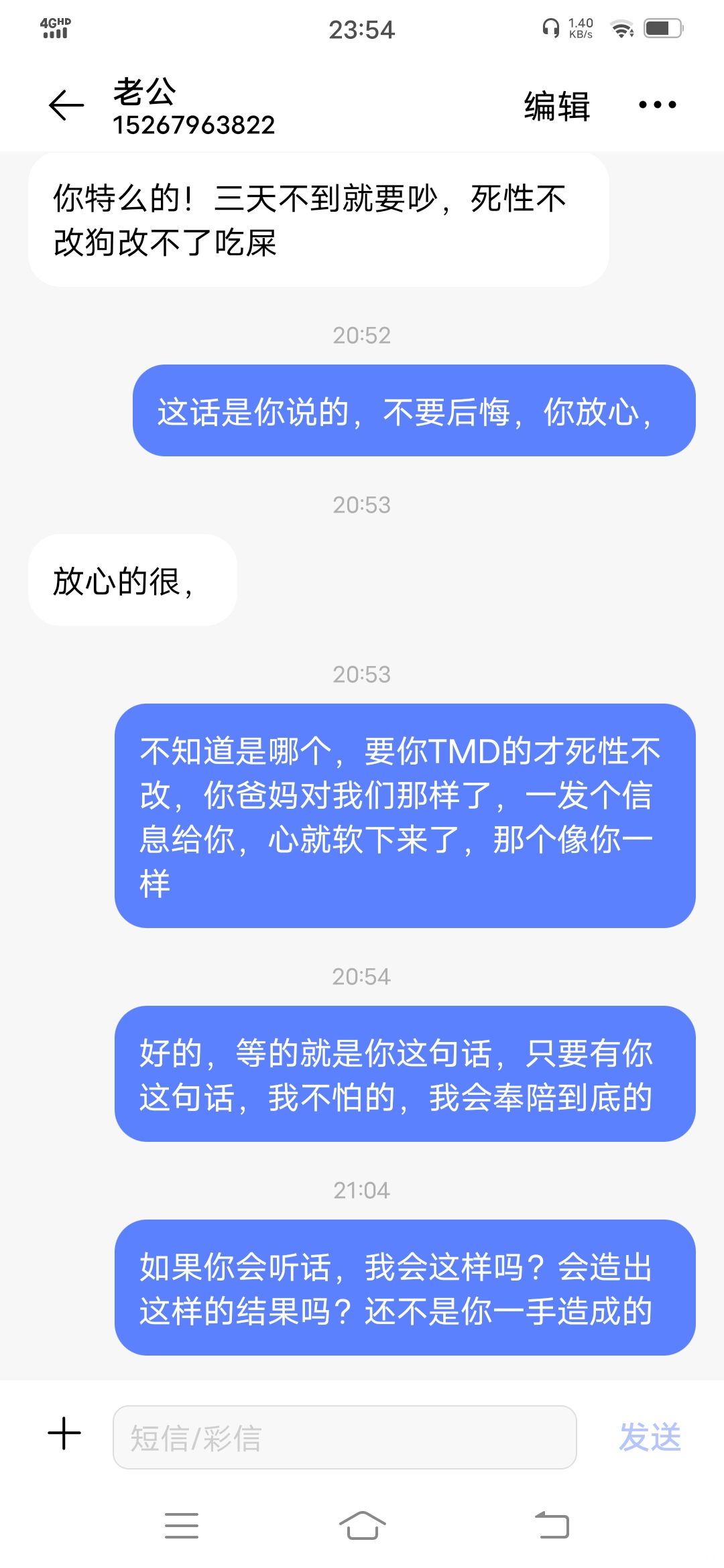Tap the back arrow to exit conversation
This screenshot has width=724, height=1568.
click(x=64, y=104)
